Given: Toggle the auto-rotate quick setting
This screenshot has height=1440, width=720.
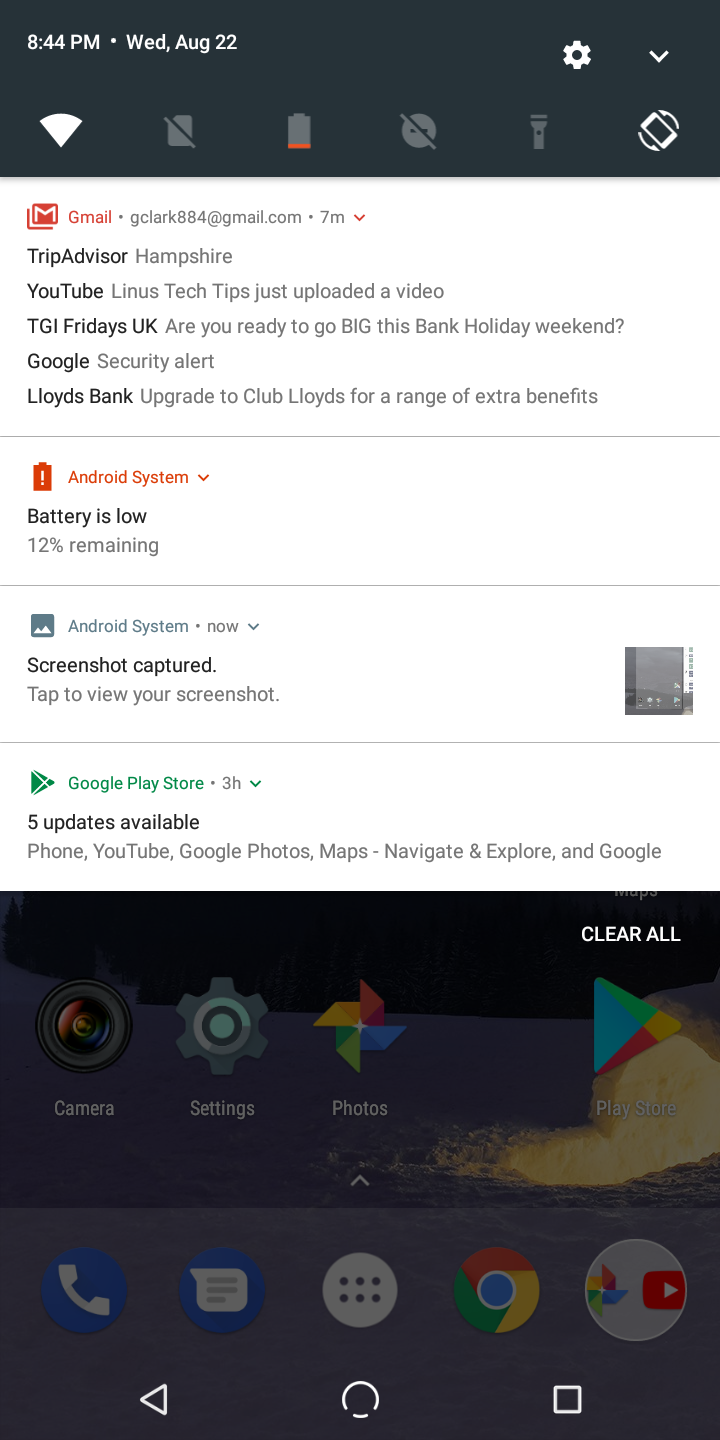Looking at the screenshot, I should coord(659,131).
